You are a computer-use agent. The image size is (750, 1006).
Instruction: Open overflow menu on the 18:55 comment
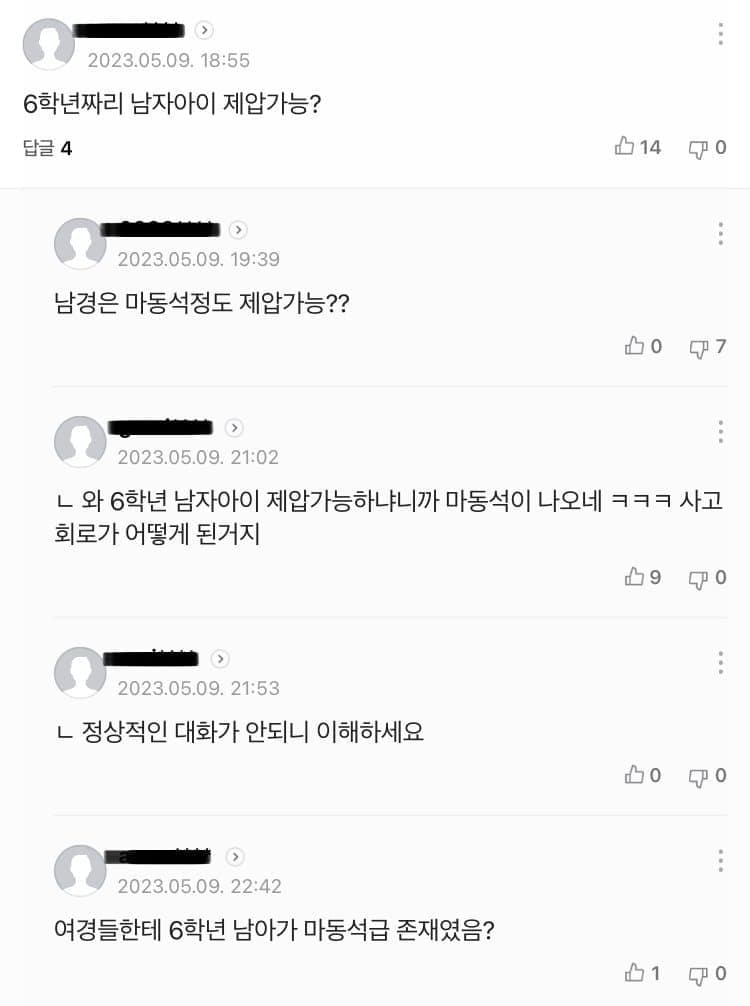click(x=720, y=34)
